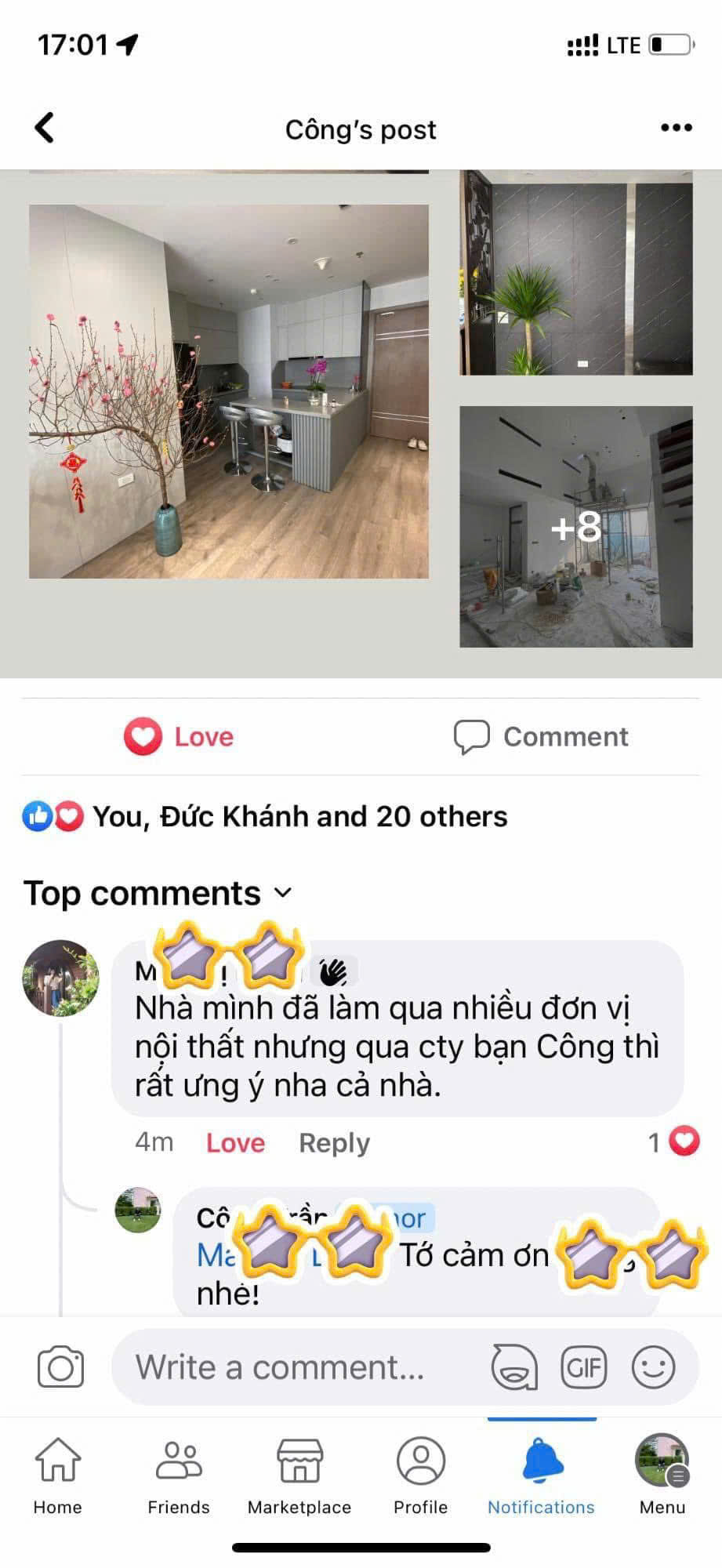Open the dark wall plant photo
The image size is (722, 1568).
click(x=576, y=273)
